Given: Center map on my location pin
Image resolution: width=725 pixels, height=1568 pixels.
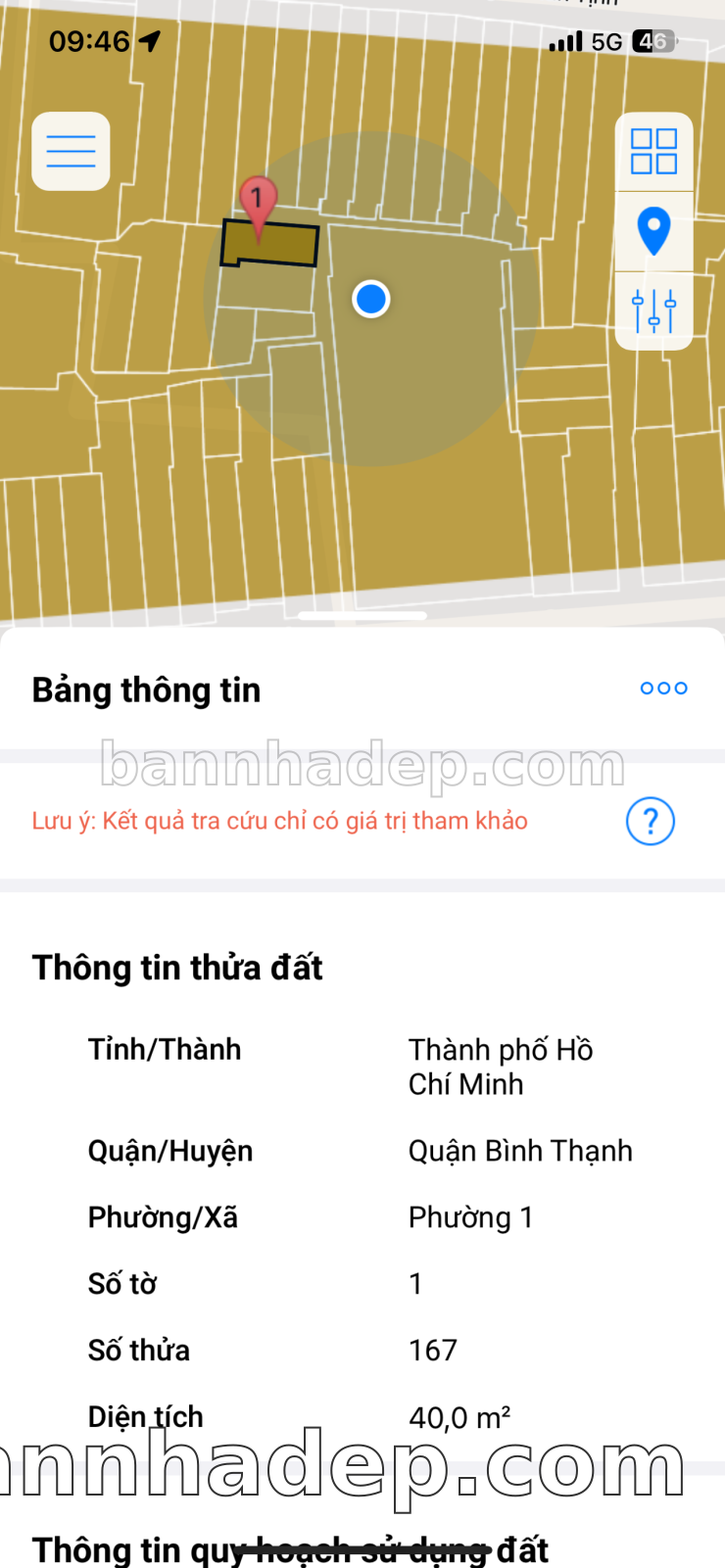Looking at the screenshot, I should [653, 232].
